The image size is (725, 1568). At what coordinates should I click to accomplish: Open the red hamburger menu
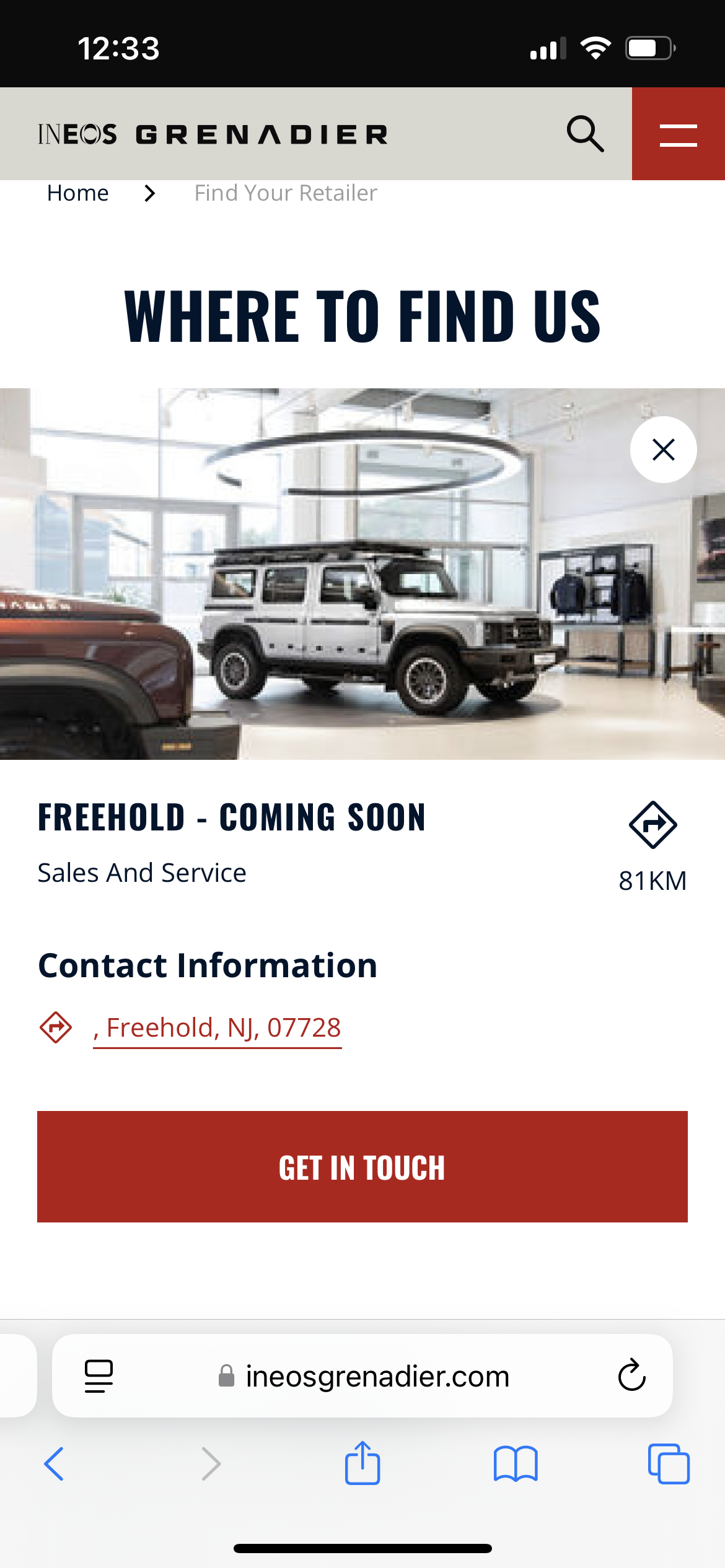click(678, 134)
